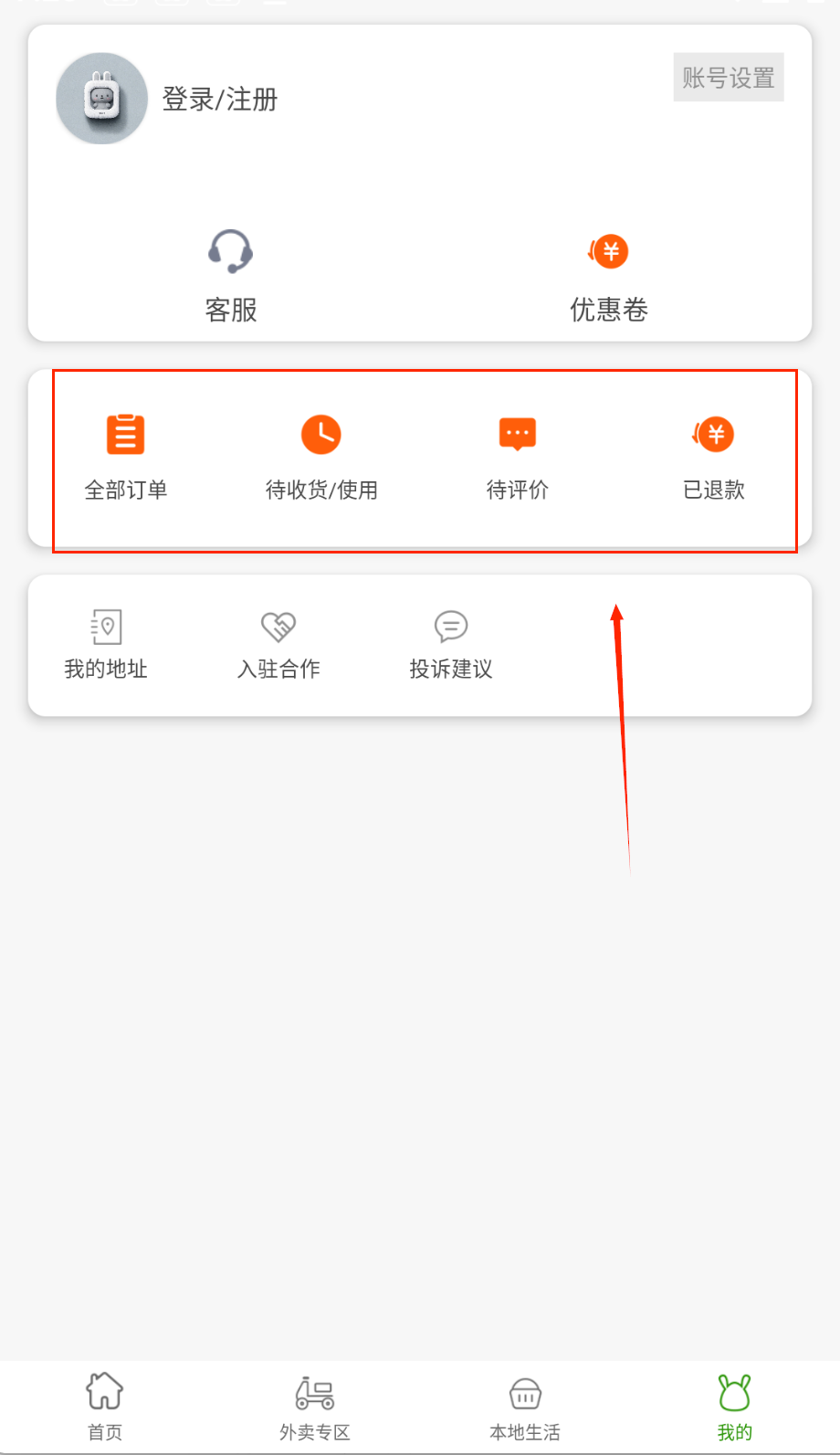Switch to the 外卖专区 tab
This screenshot has height=1455, width=840.
point(315,1407)
